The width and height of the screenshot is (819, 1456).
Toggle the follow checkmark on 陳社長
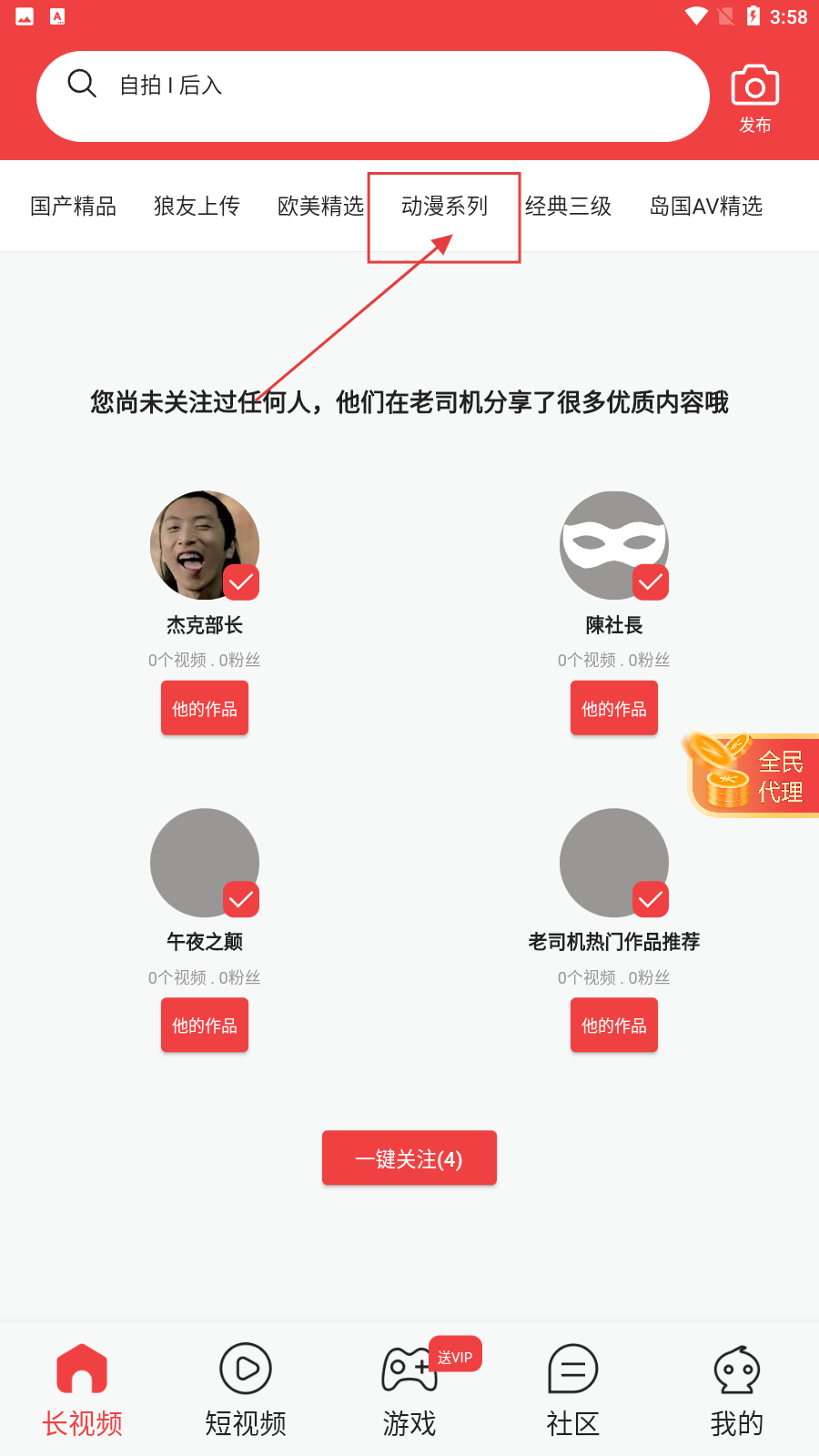pyautogui.click(x=651, y=582)
